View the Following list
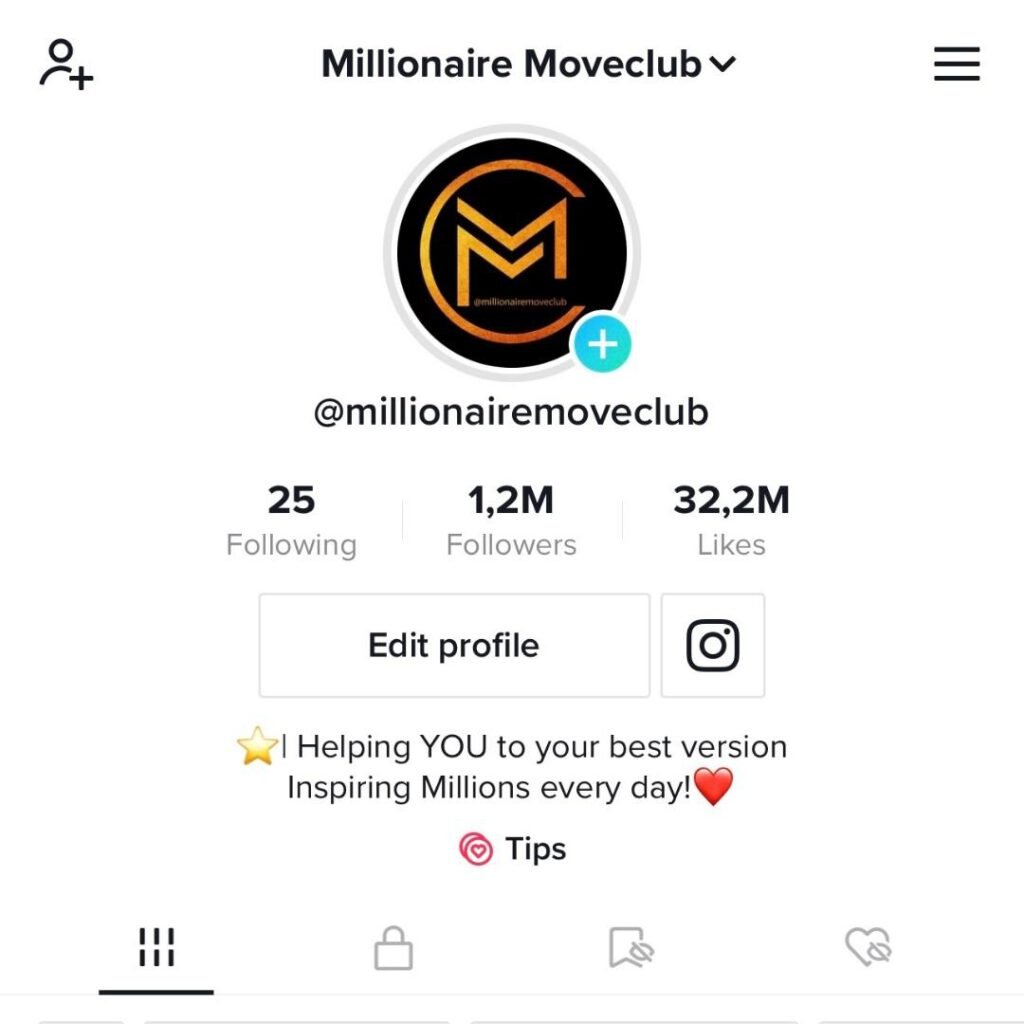Screen dimensions: 1024x1024 [x=291, y=521]
